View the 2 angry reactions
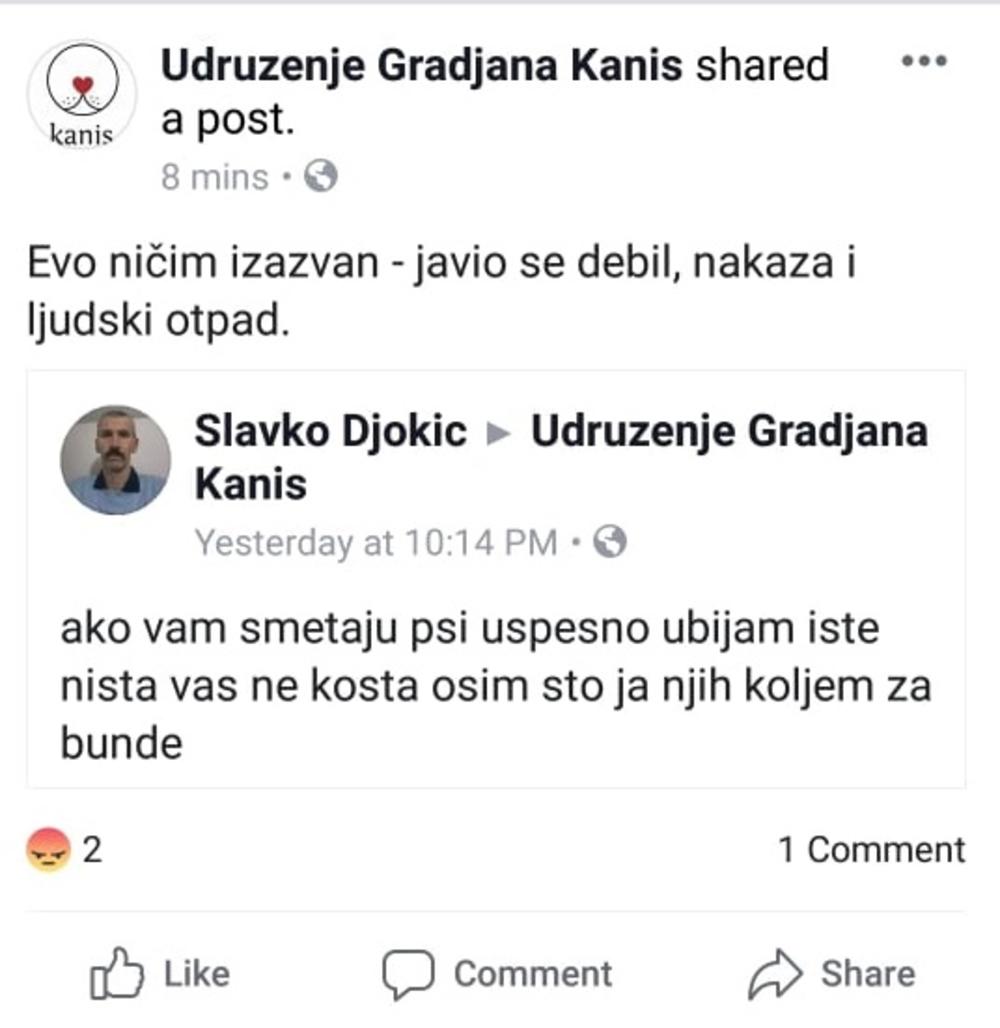Image resolution: width=1000 pixels, height=1028 pixels. tap(64, 850)
